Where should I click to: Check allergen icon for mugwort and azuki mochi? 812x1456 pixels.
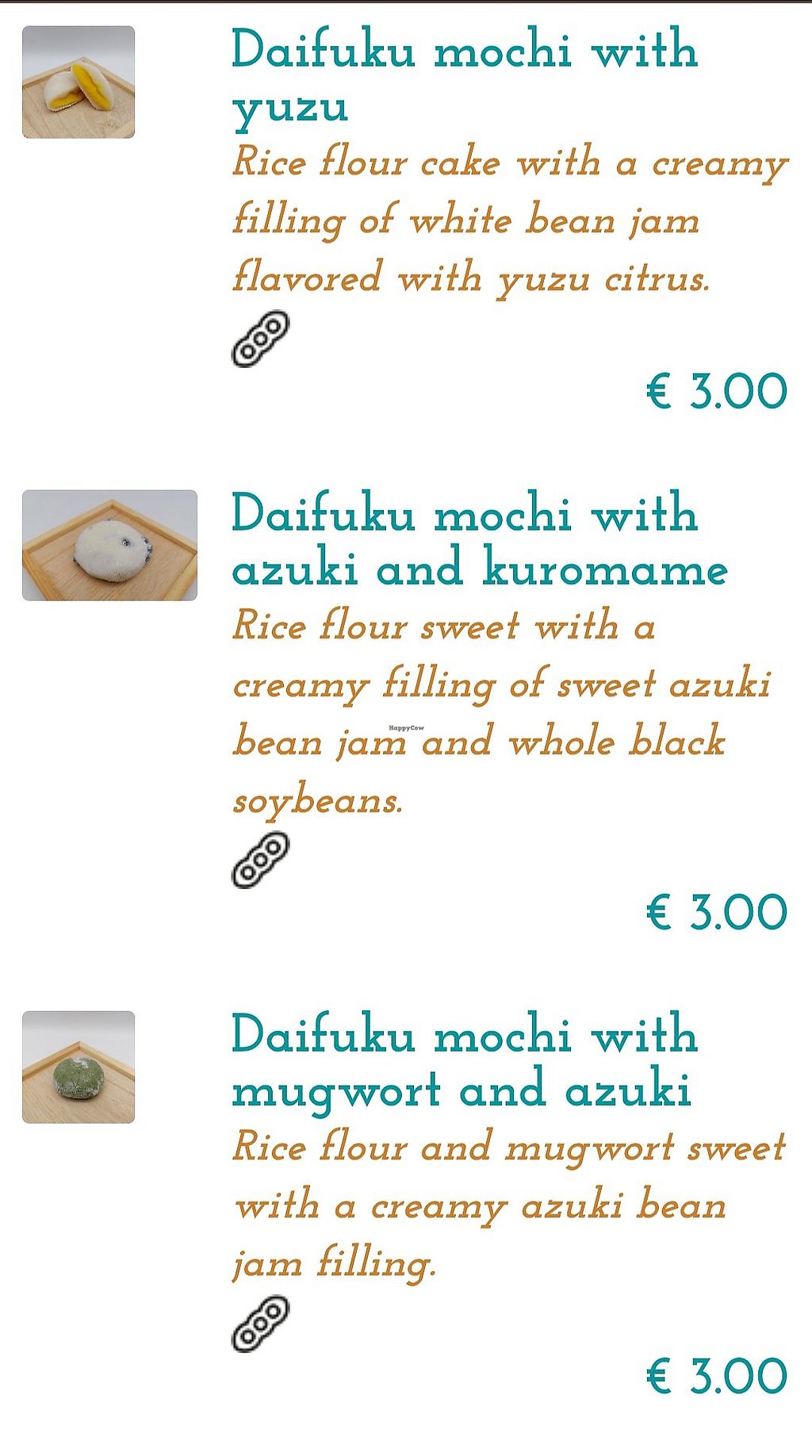tap(260, 1324)
